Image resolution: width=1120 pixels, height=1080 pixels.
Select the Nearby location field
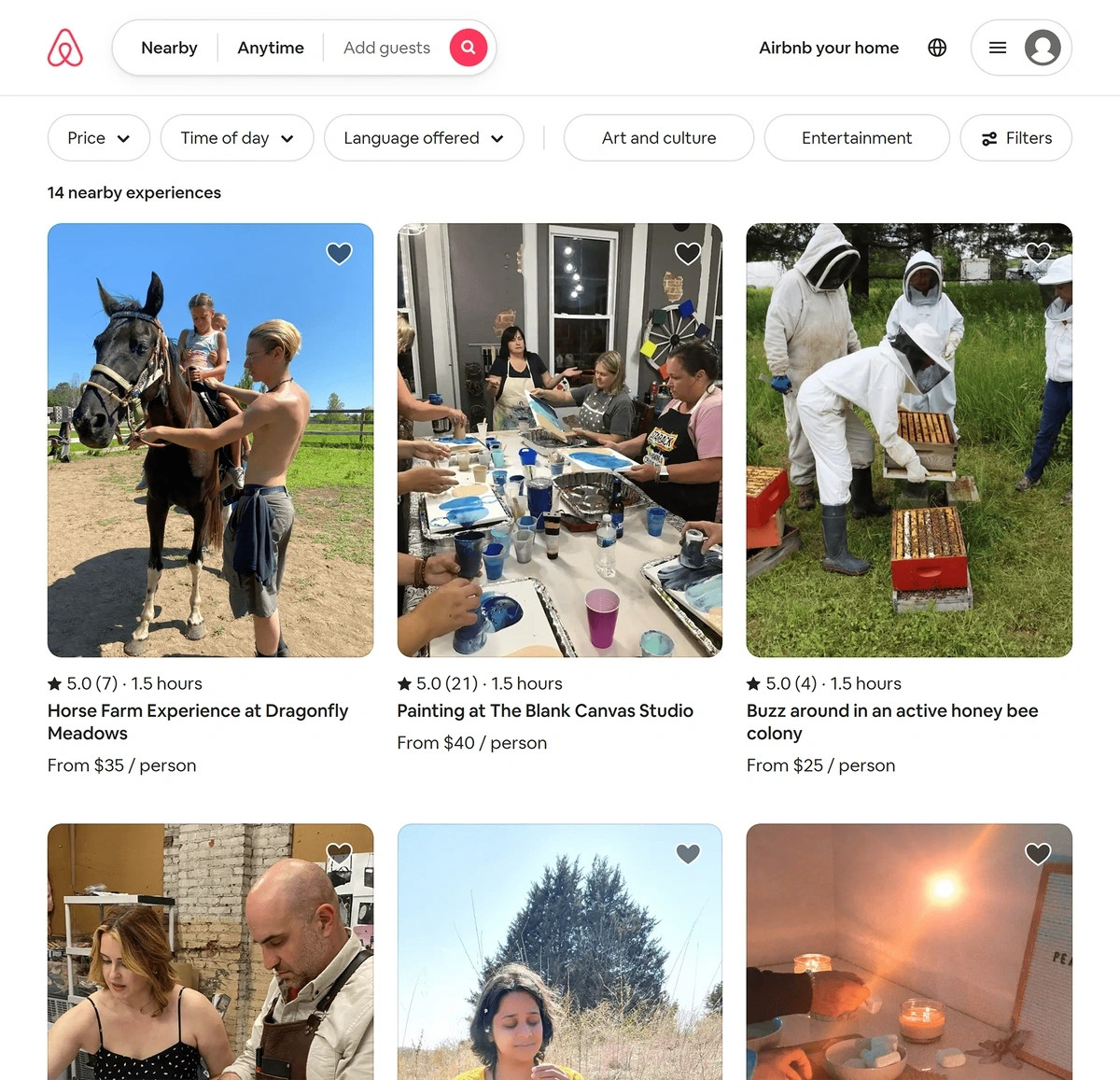pos(169,48)
